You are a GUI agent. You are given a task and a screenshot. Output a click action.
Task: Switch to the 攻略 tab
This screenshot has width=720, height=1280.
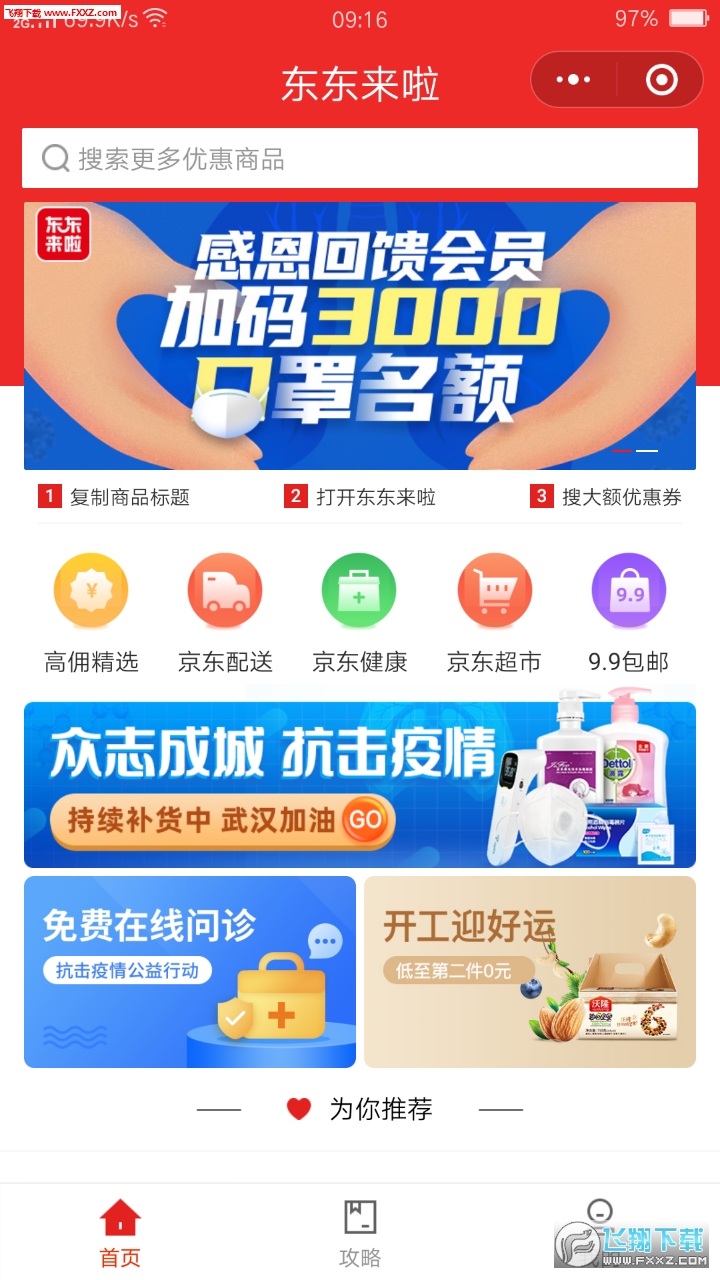click(x=360, y=1233)
